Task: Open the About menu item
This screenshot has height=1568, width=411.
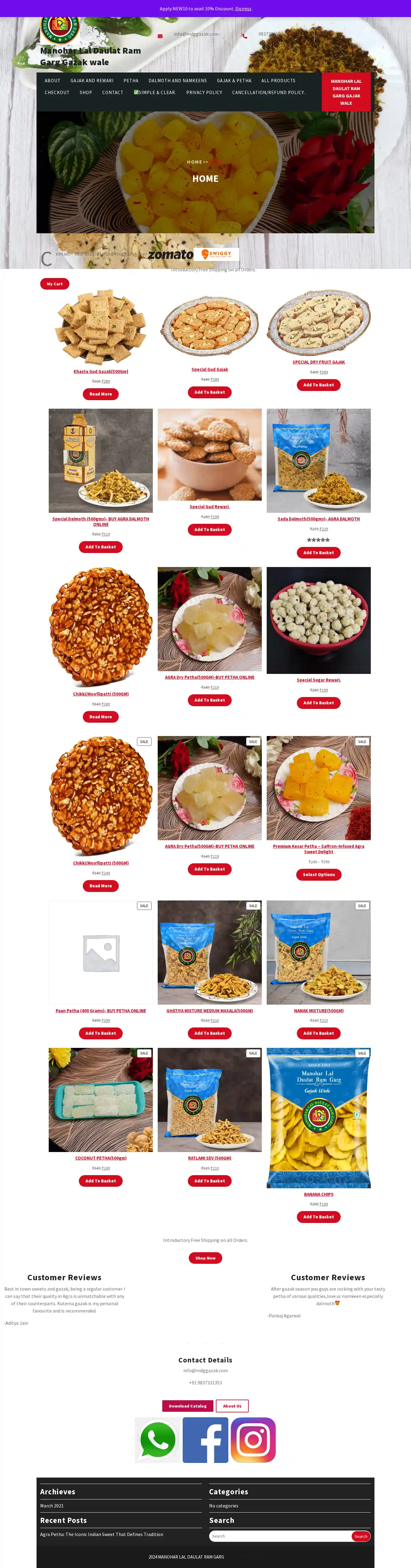Action: pos(52,80)
